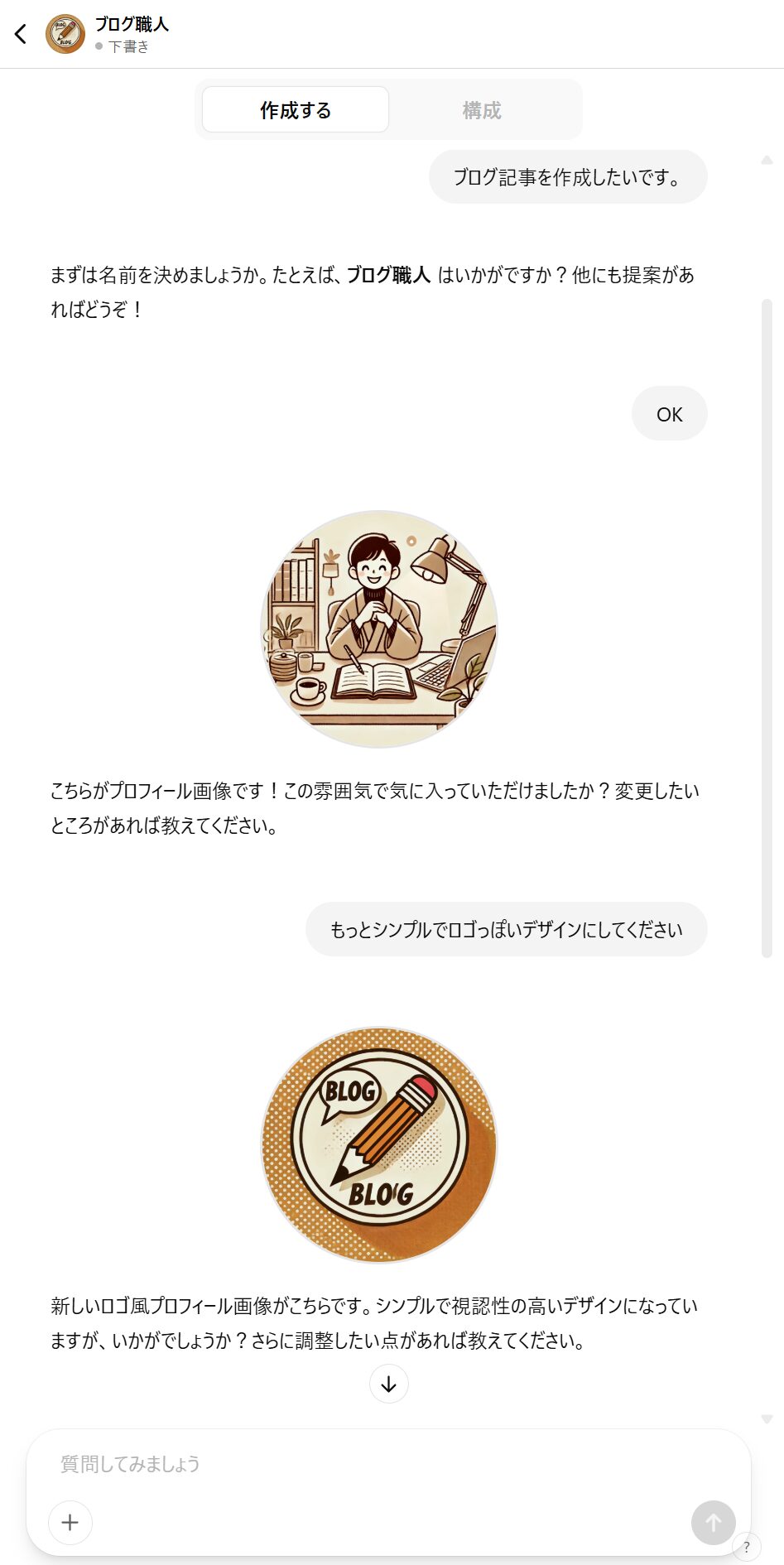Send the message with the up-arrow button
784x1565 pixels.
[713, 1522]
